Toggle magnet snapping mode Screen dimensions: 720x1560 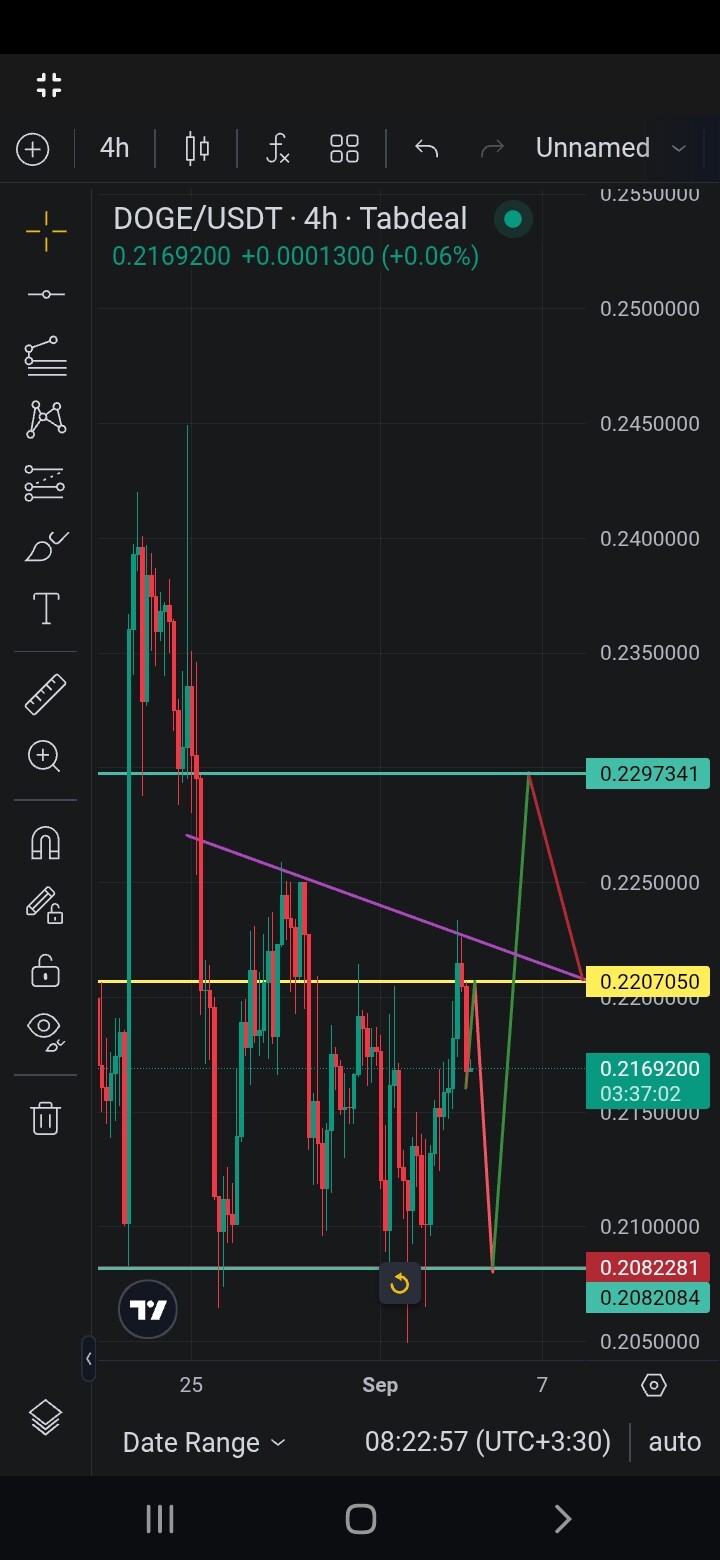tap(46, 844)
